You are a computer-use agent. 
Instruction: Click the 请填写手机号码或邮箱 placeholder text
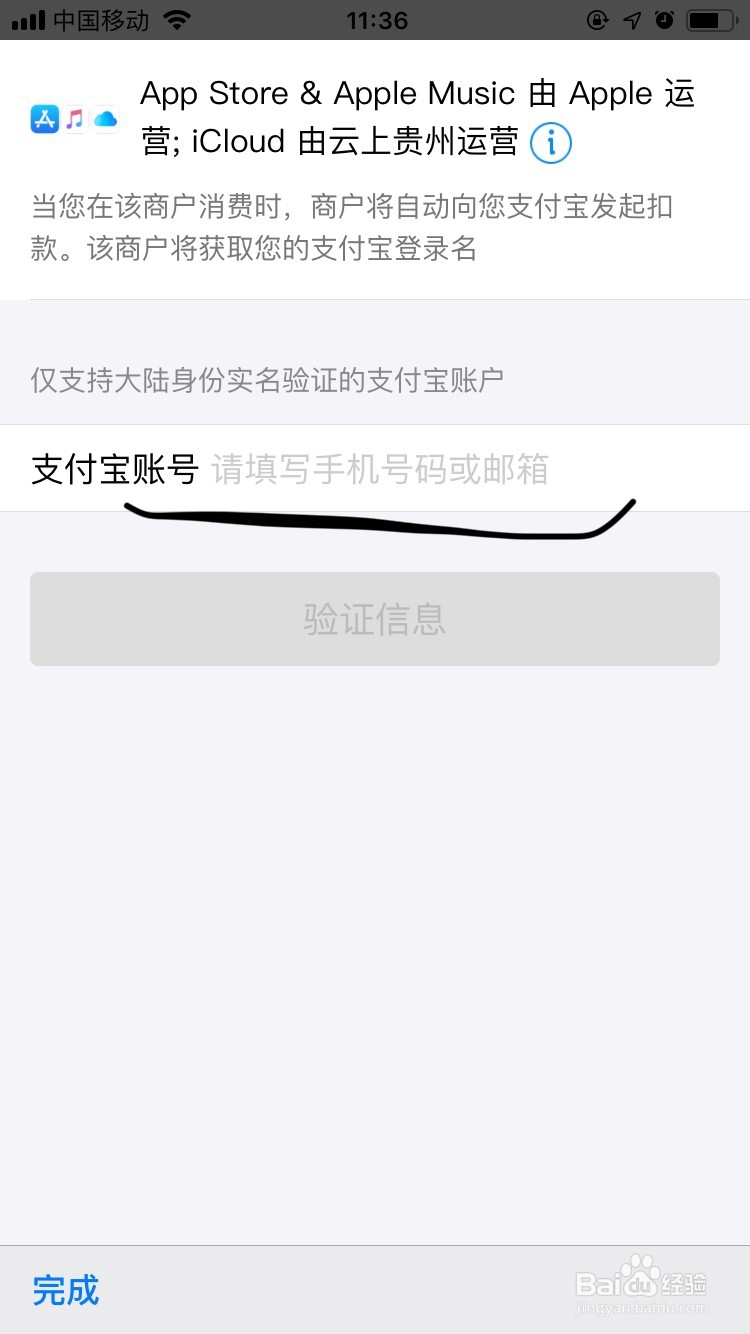[378, 470]
